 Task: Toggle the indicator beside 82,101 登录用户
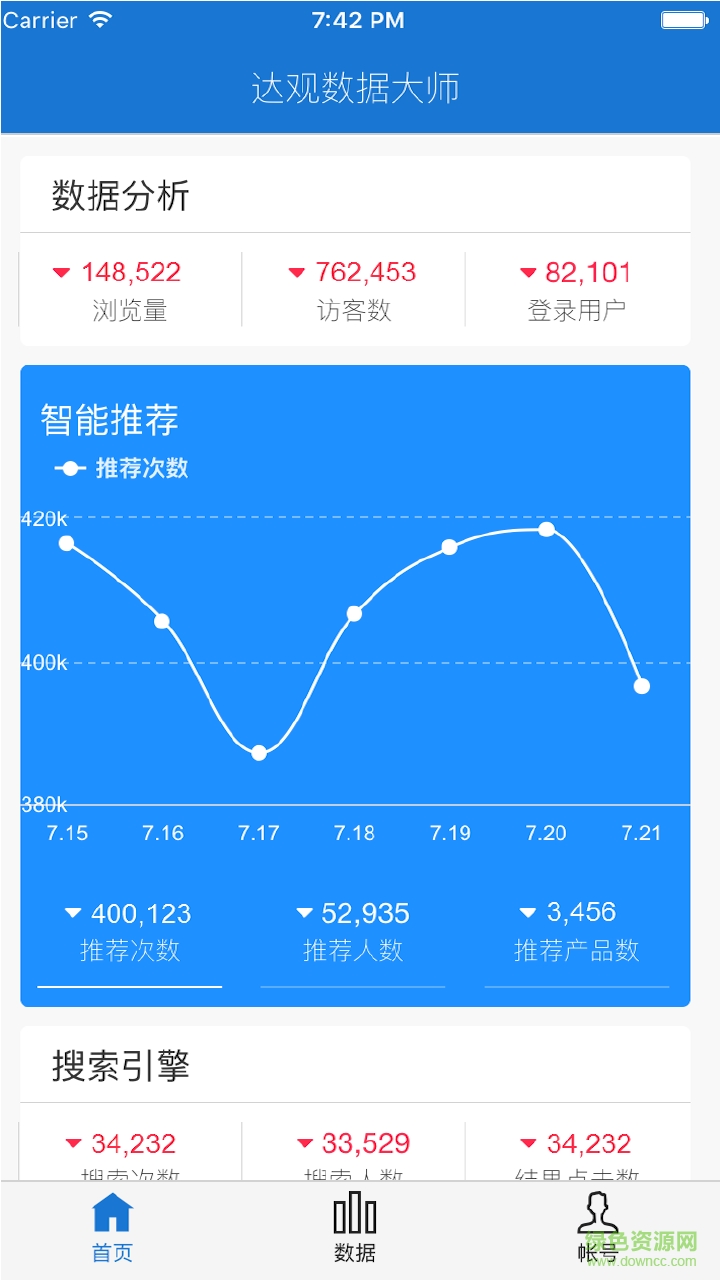[x=527, y=272]
